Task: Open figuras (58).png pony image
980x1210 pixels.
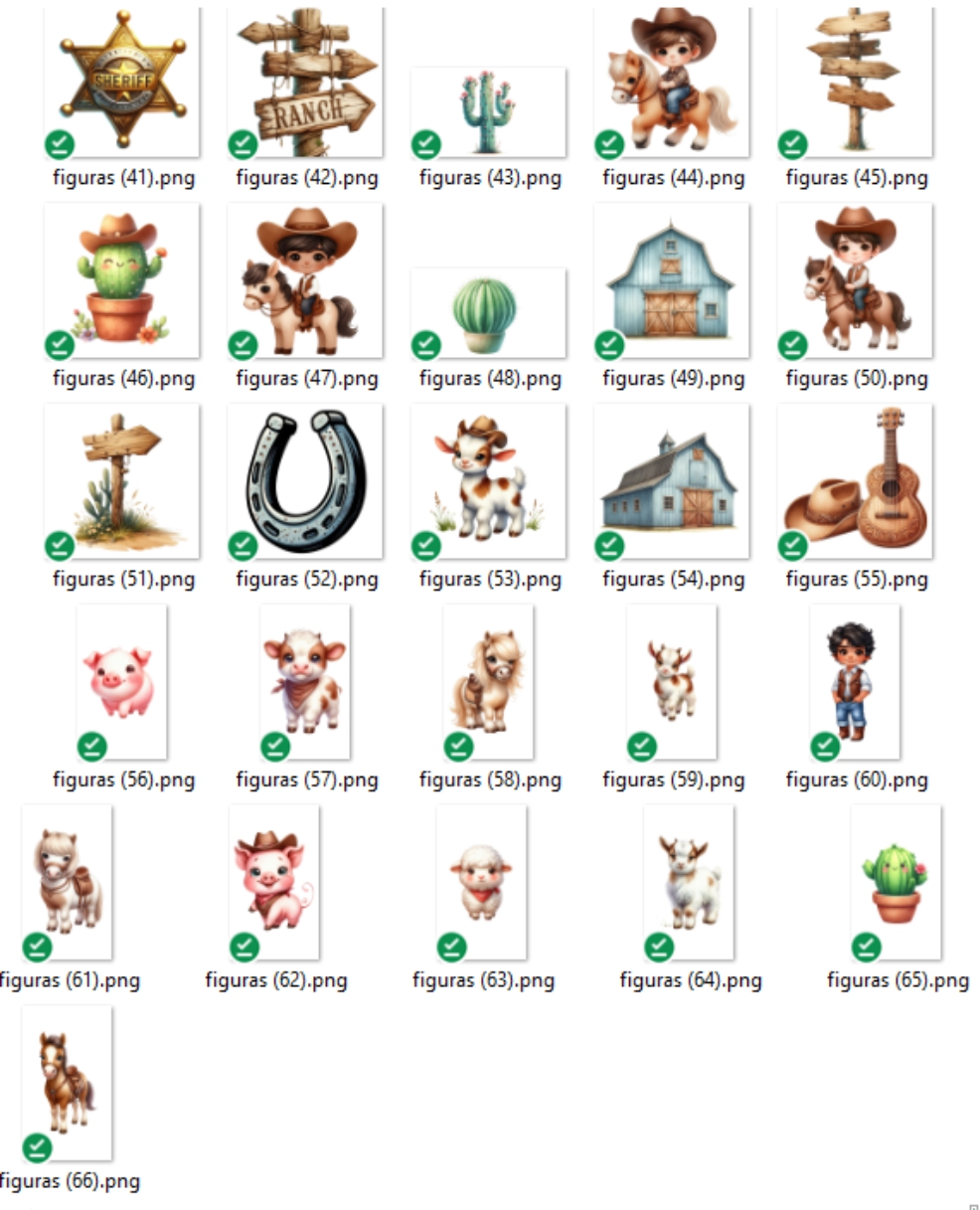Action: [488, 682]
